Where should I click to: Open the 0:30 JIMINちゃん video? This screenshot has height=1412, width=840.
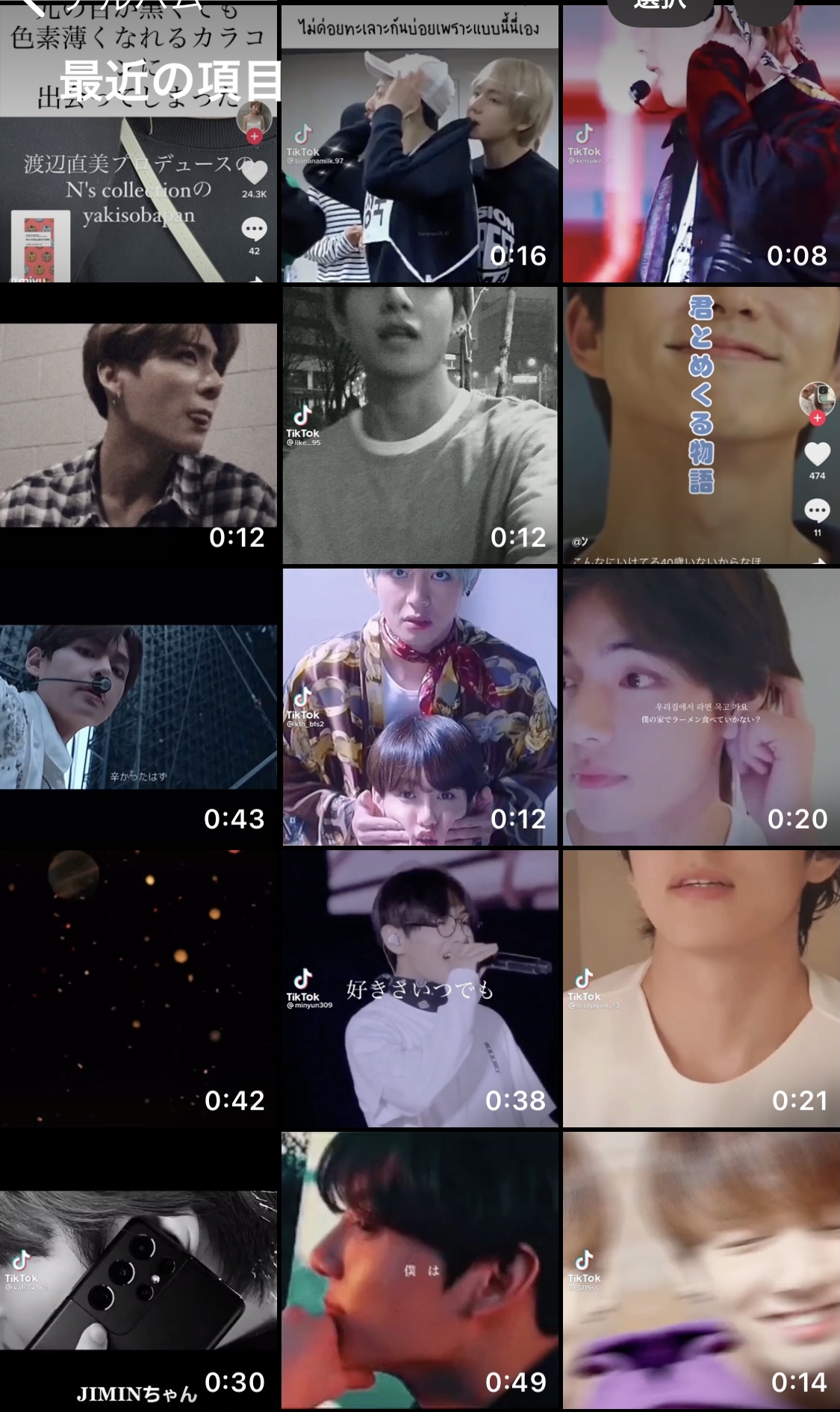pos(138,1270)
